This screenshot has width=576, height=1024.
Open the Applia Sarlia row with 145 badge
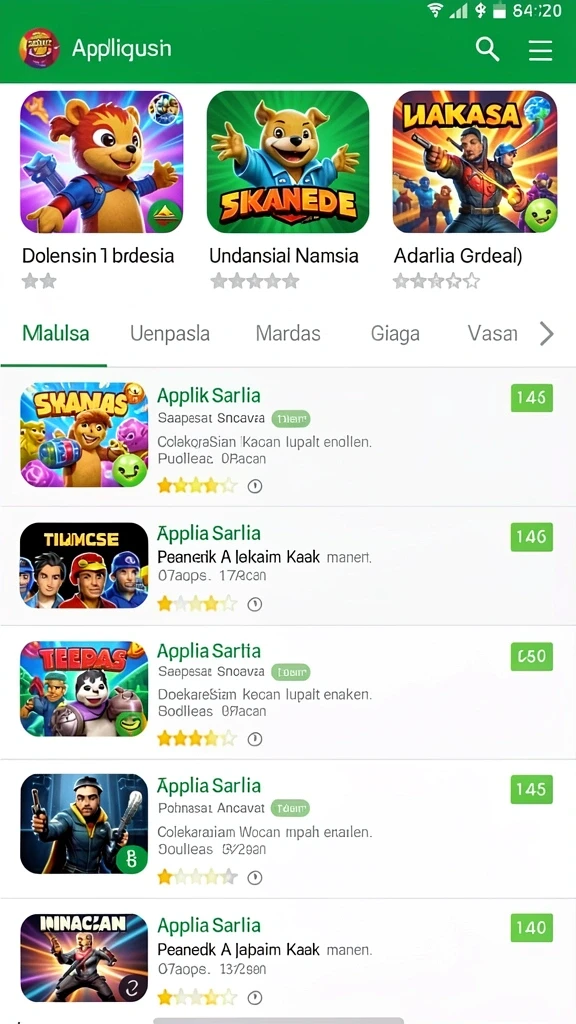pyautogui.click(x=288, y=829)
